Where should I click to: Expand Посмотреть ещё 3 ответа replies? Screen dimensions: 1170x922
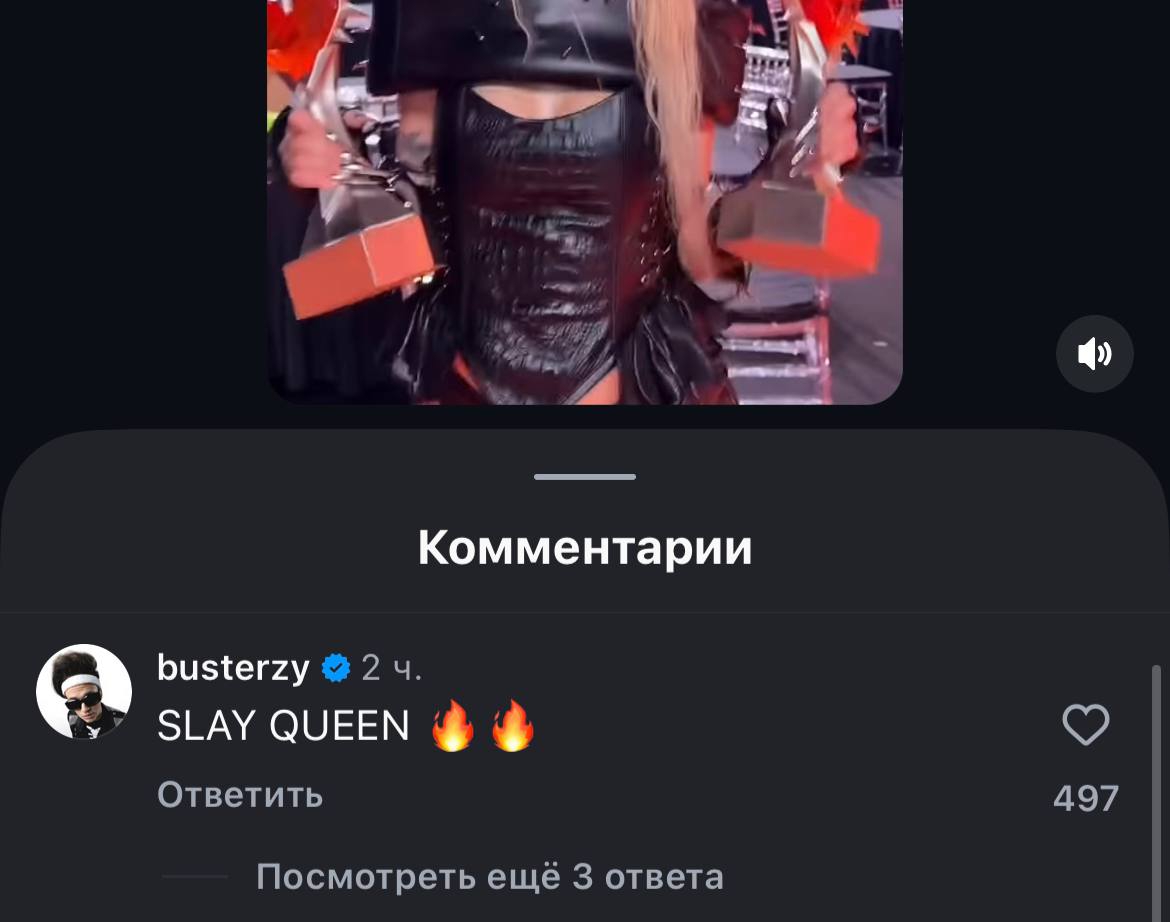(x=489, y=877)
